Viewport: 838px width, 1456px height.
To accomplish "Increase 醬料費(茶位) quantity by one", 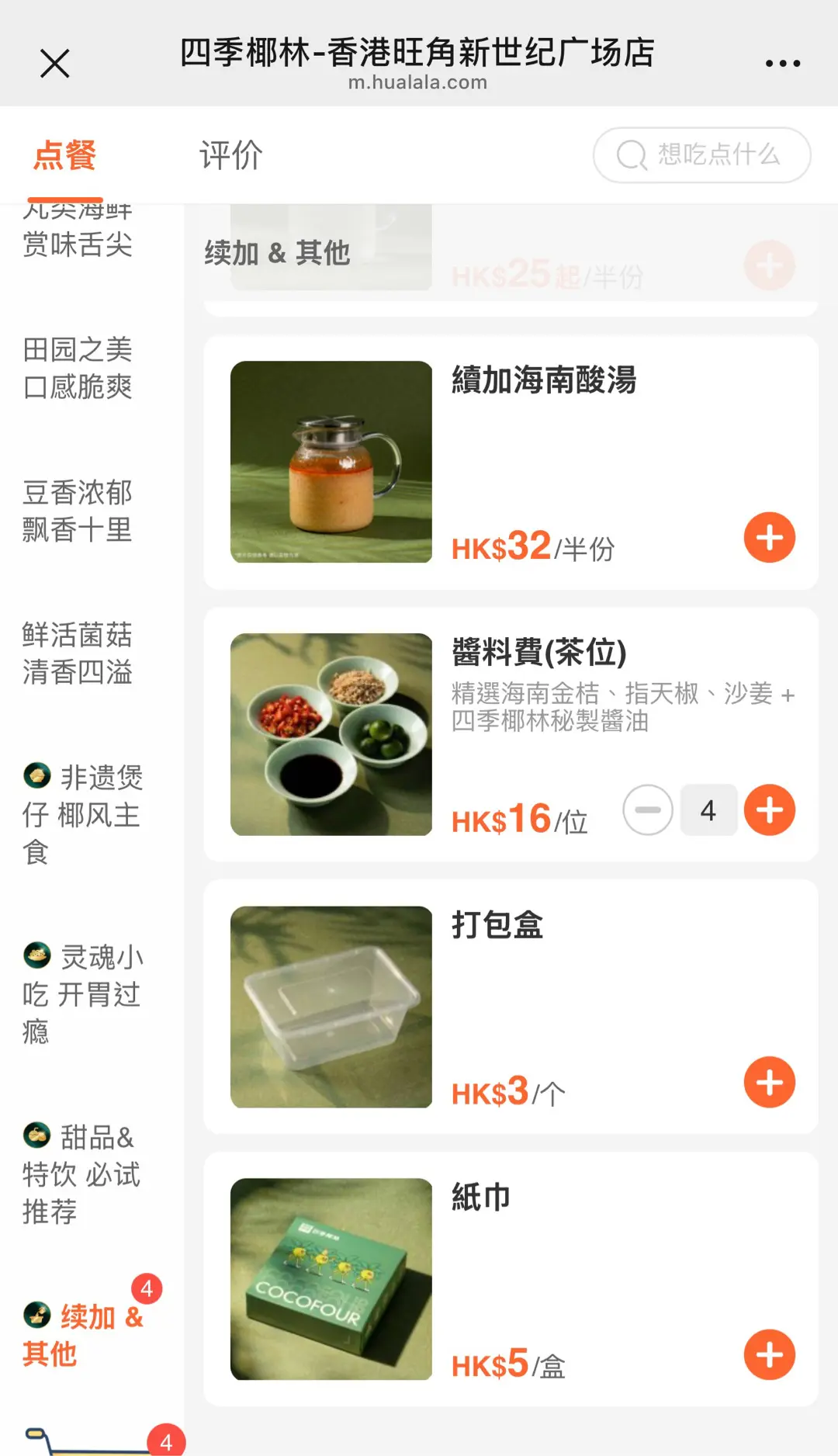I will pos(769,810).
